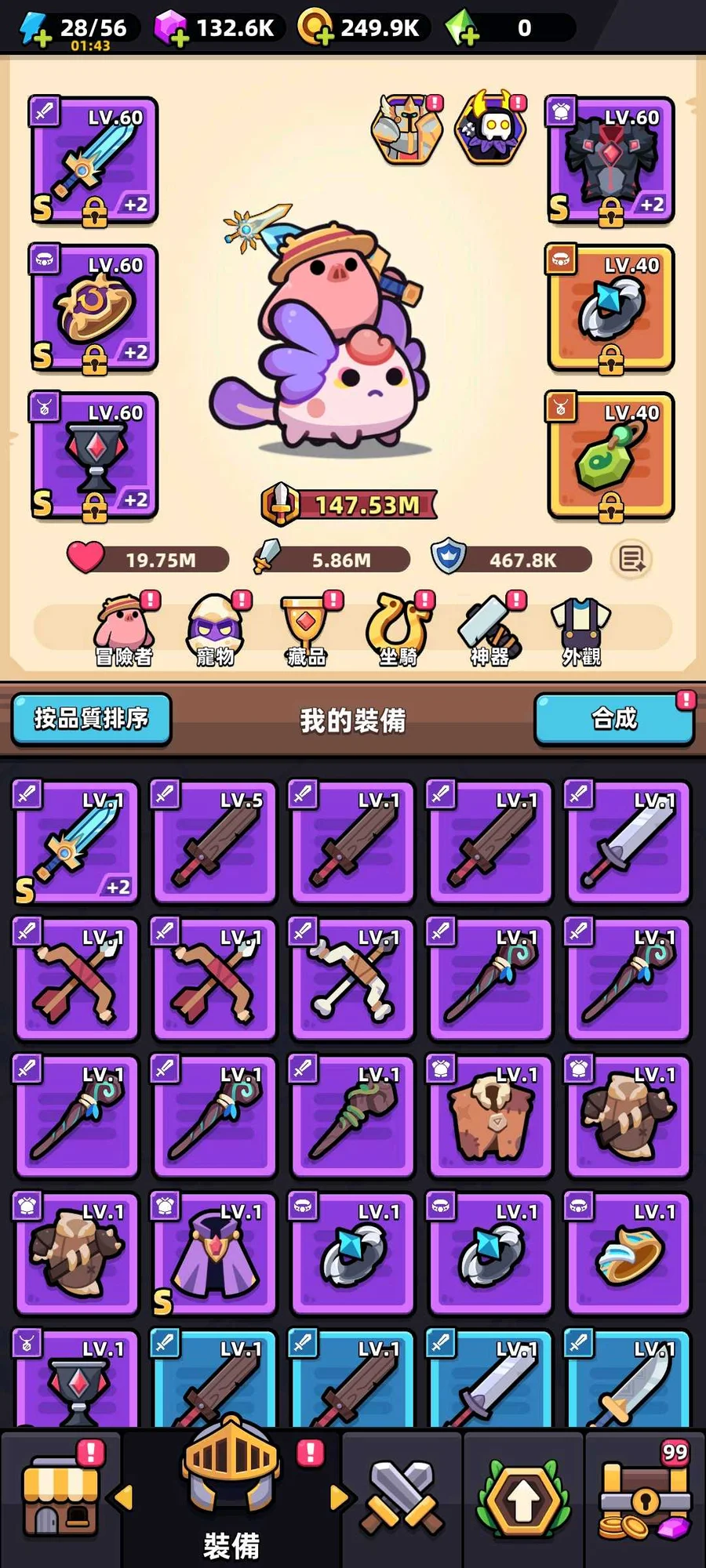Switch to the shop tab

pyautogui.click(x=60, y=1497)
